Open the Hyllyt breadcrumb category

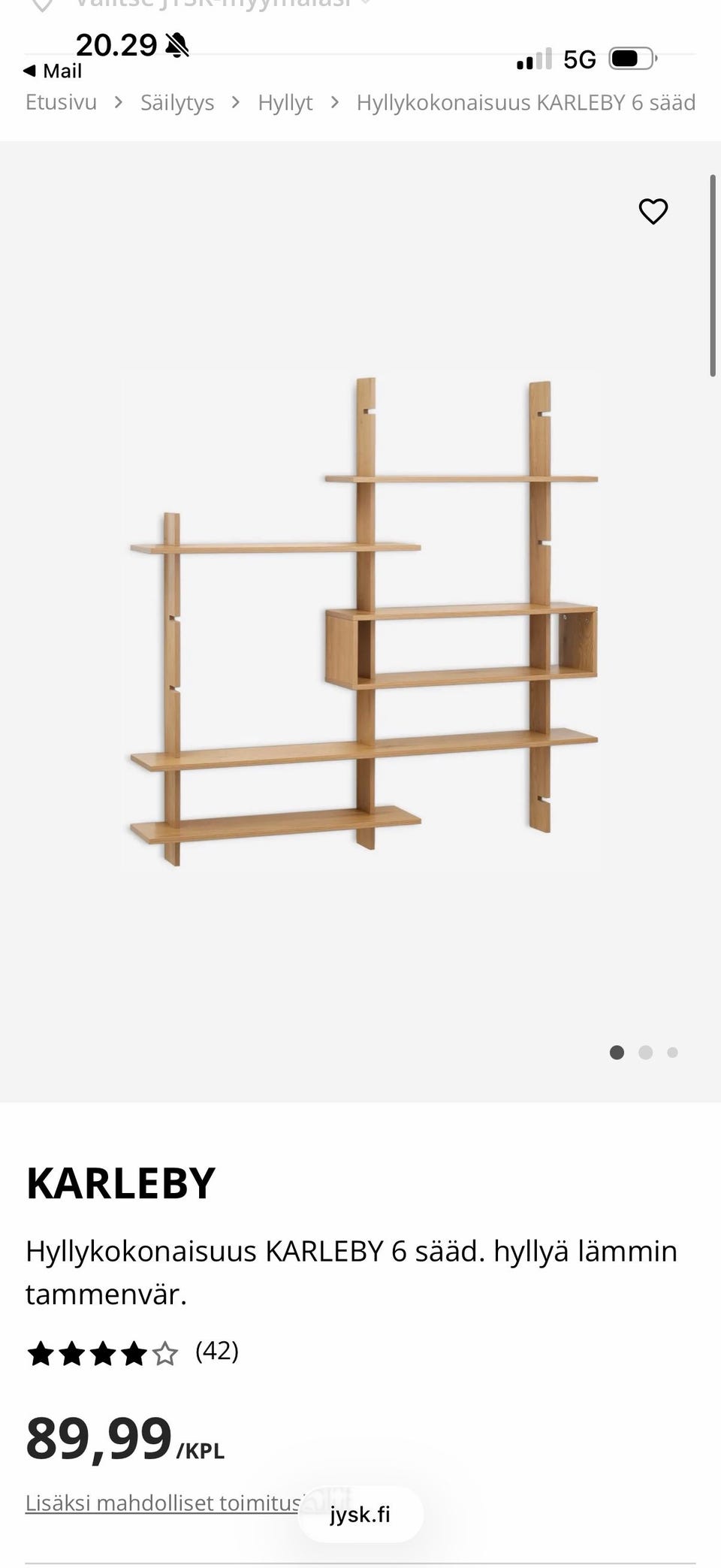[285, 102]
